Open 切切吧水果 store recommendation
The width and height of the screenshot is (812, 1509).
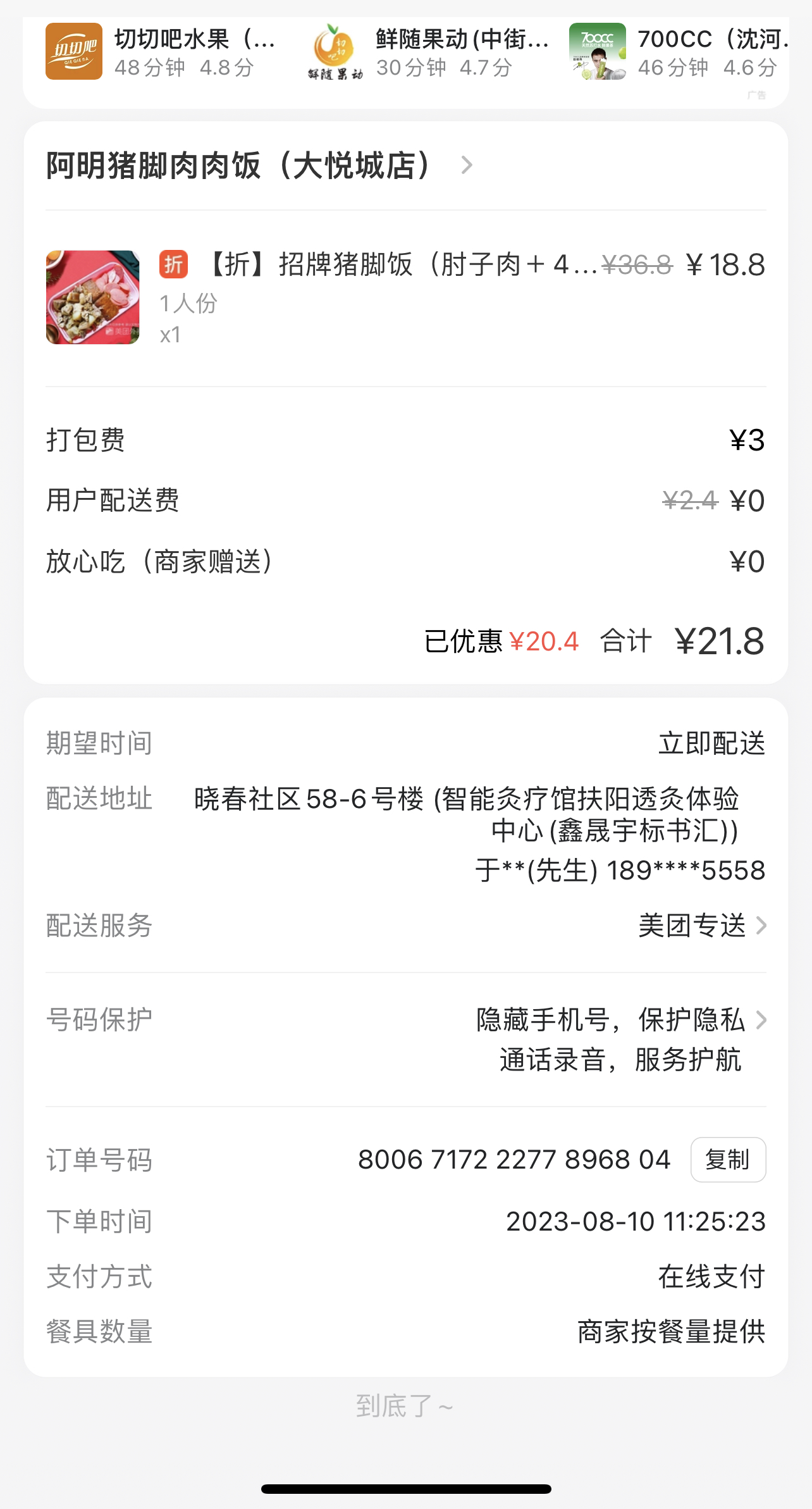coord(161,52)
